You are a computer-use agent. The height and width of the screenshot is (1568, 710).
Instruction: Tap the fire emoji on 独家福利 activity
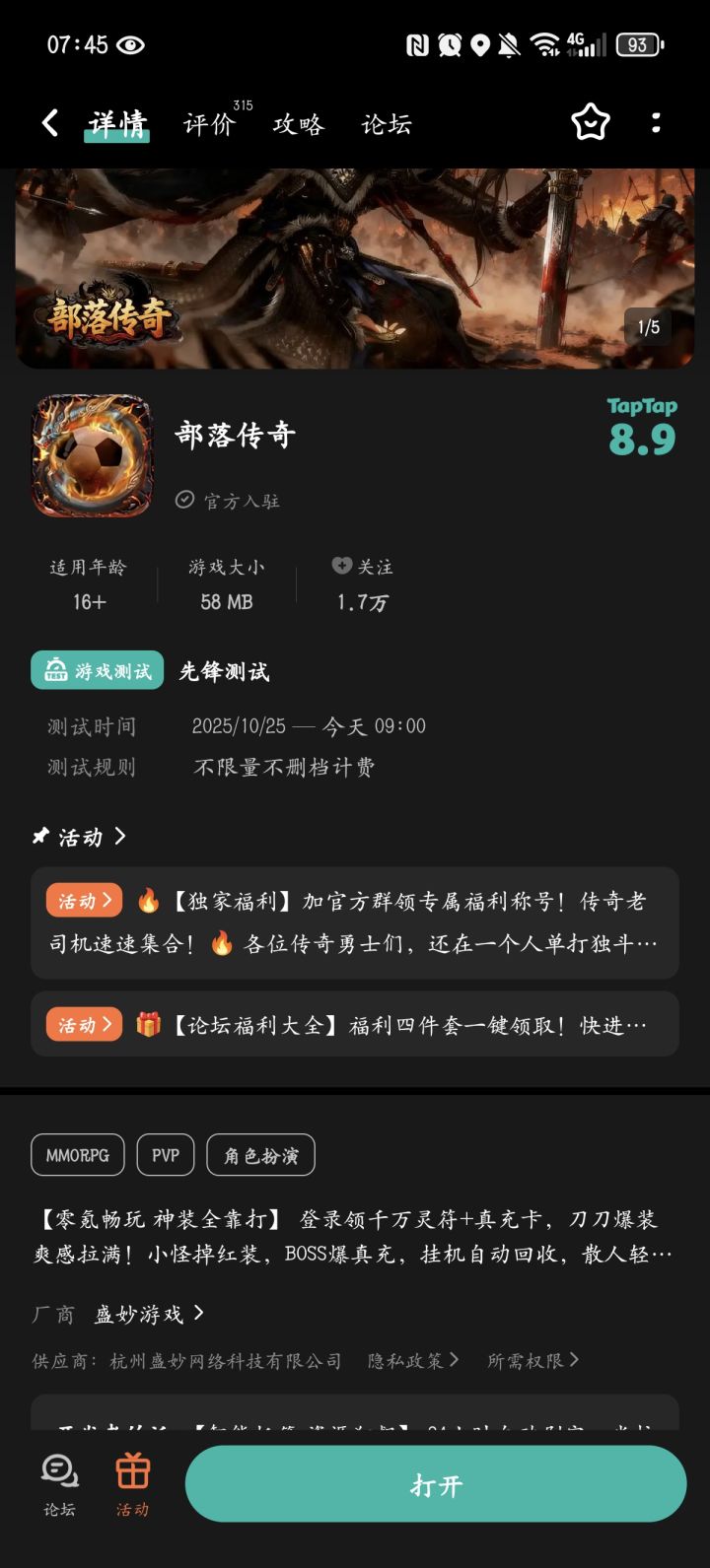tap(151, 899)
